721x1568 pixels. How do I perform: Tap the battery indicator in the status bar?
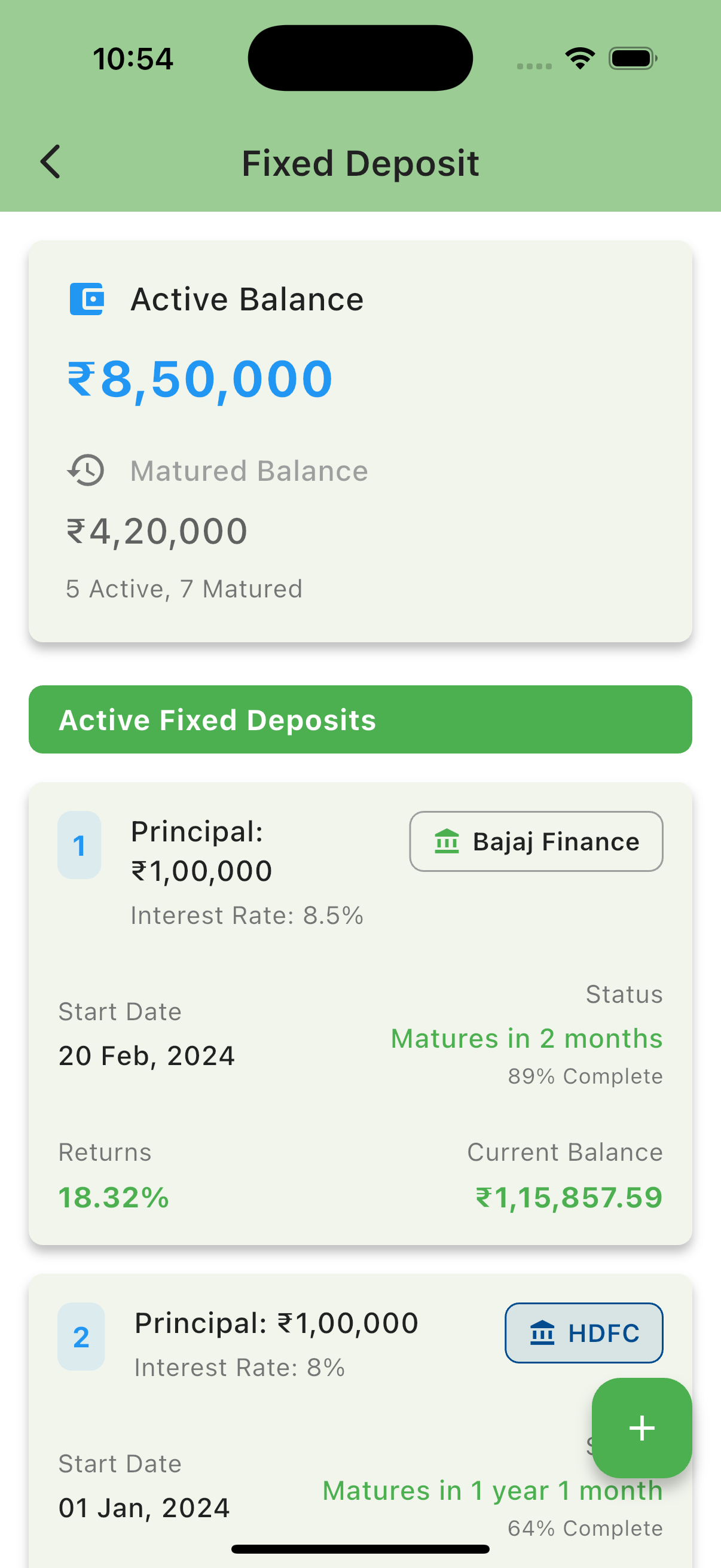point(631,58)
